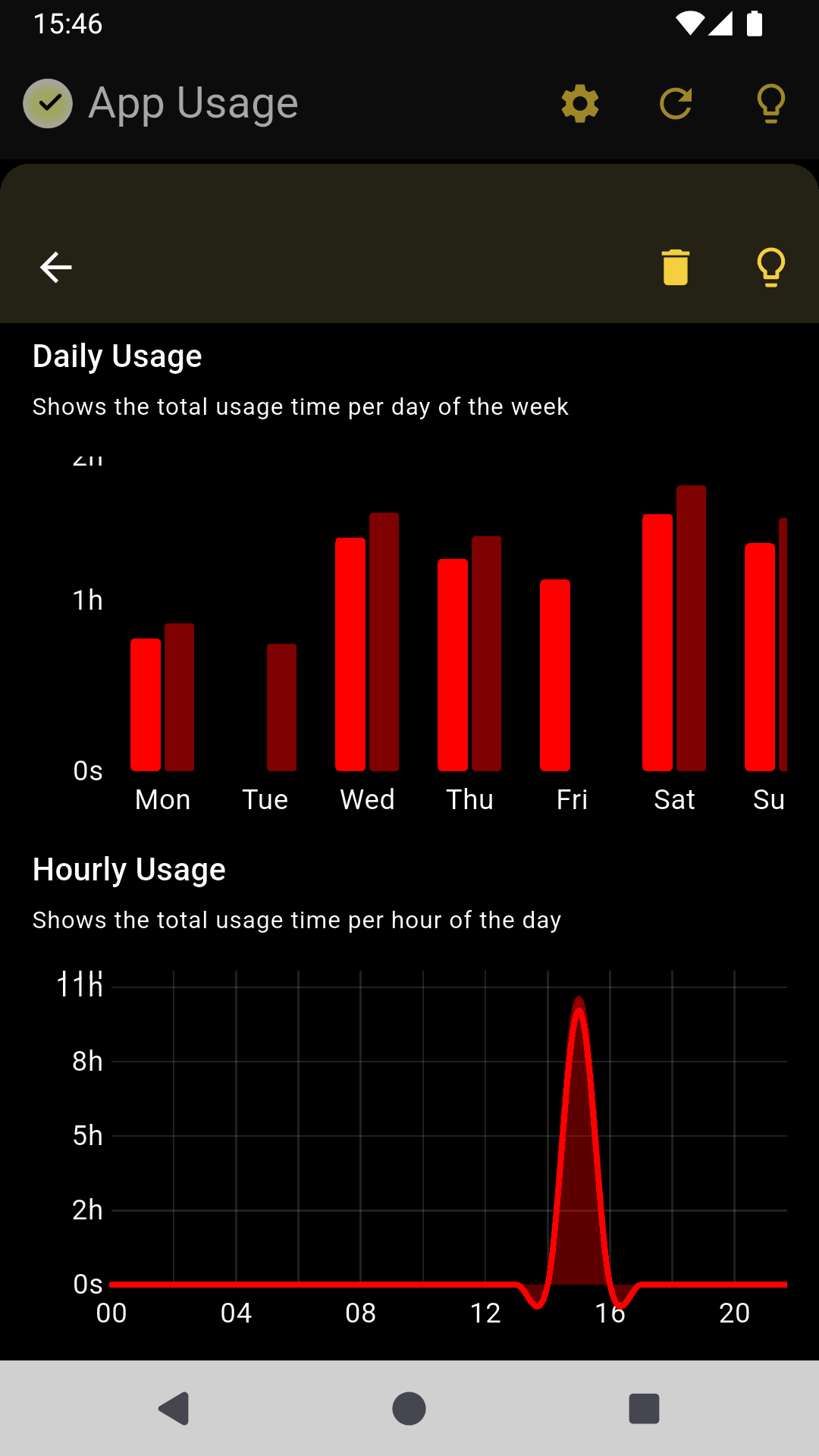Open the lightbulb tips in the top app bar
Viewport: 819px width, 1456px height.
click(771, 104)
